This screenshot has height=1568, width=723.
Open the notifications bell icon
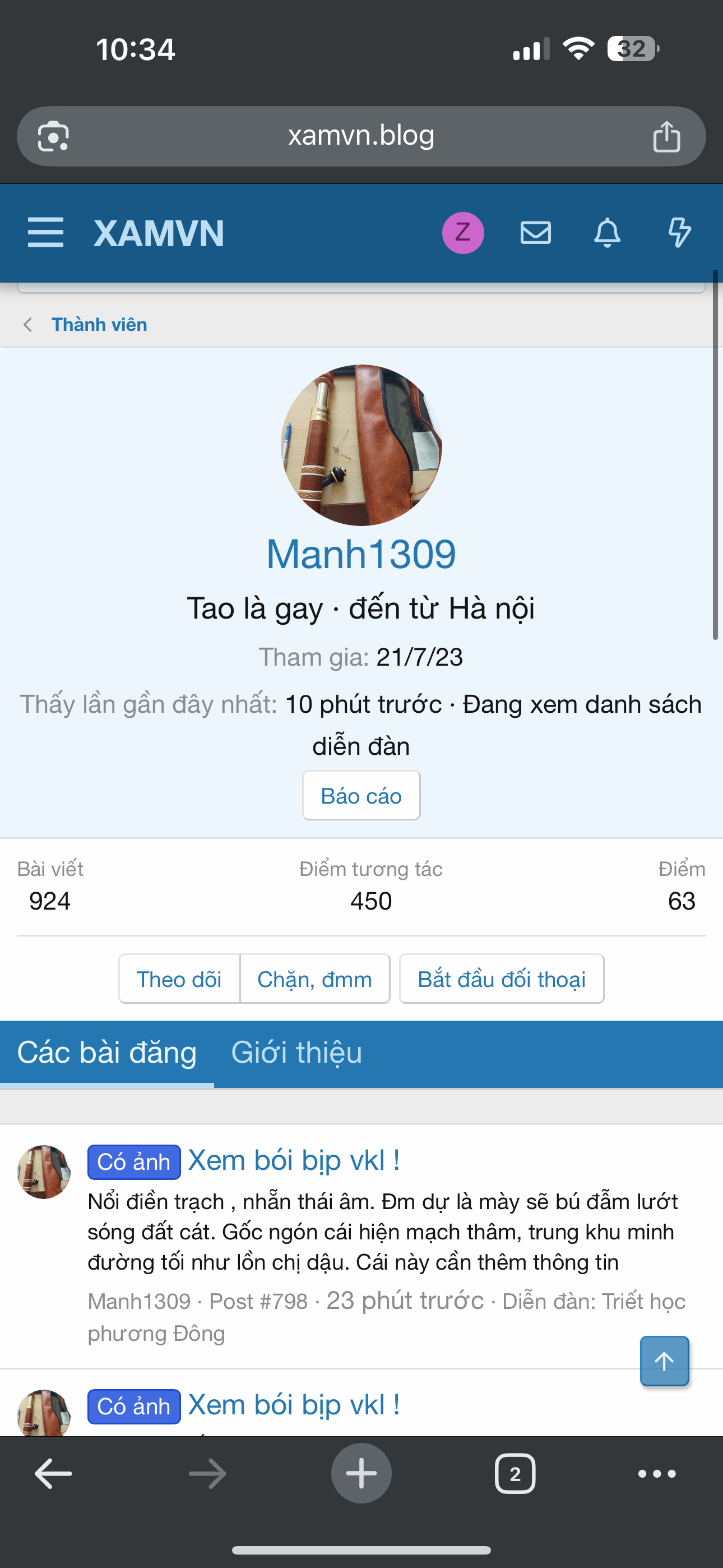point(607,232)
